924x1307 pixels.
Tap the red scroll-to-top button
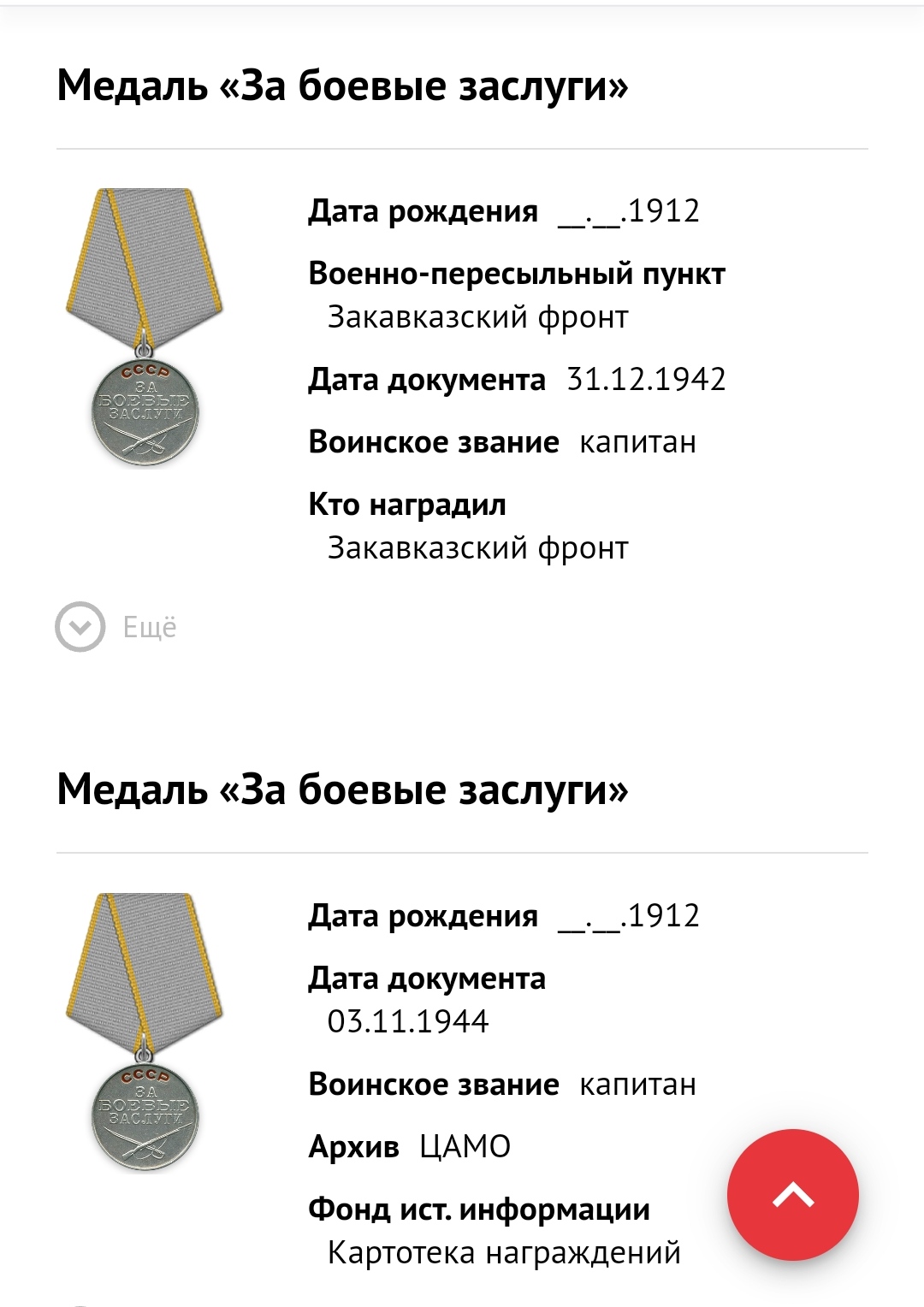(x=792, y=1194)
